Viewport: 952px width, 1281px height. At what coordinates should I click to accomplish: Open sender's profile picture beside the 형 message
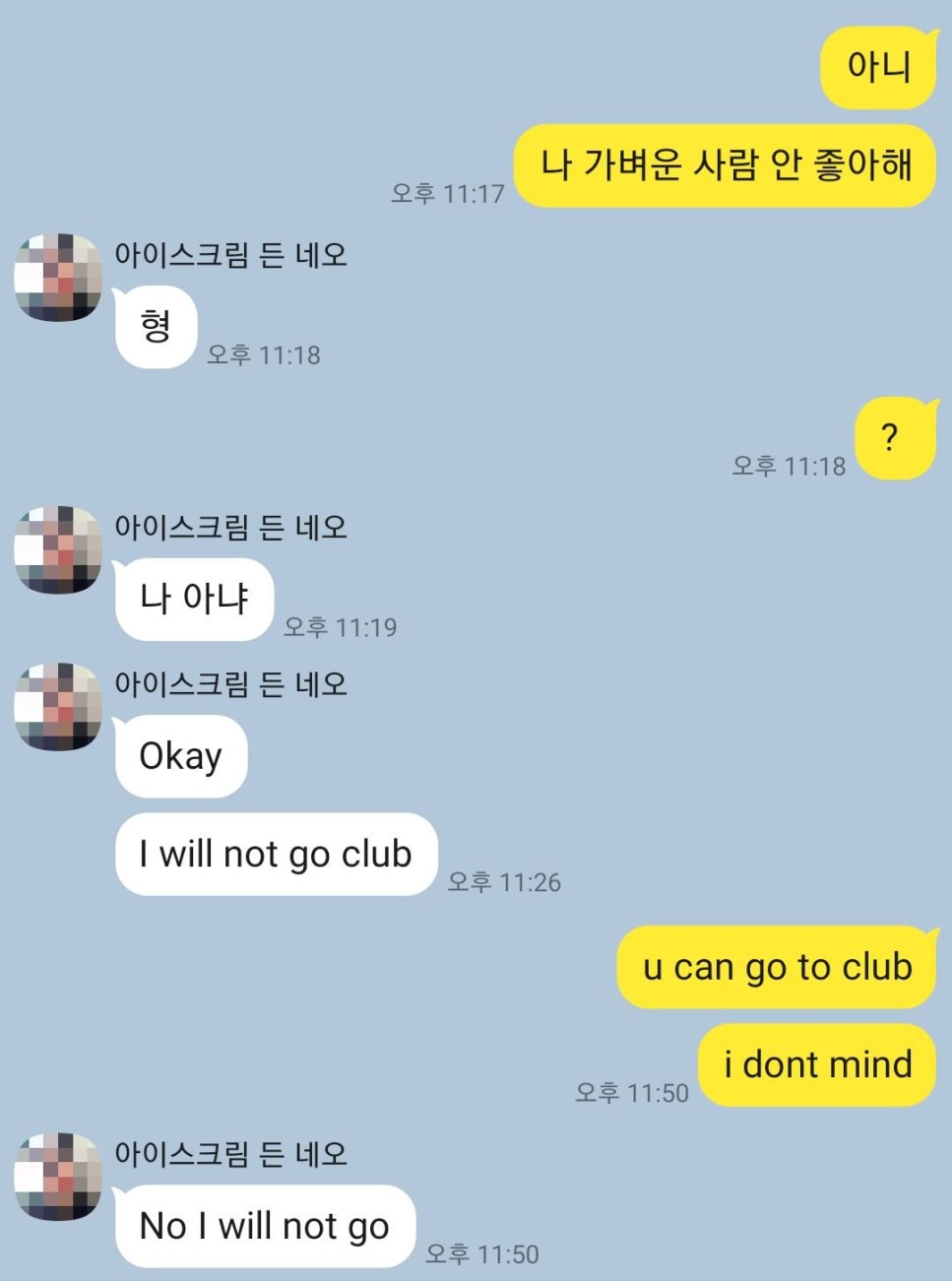pos(58,278)
